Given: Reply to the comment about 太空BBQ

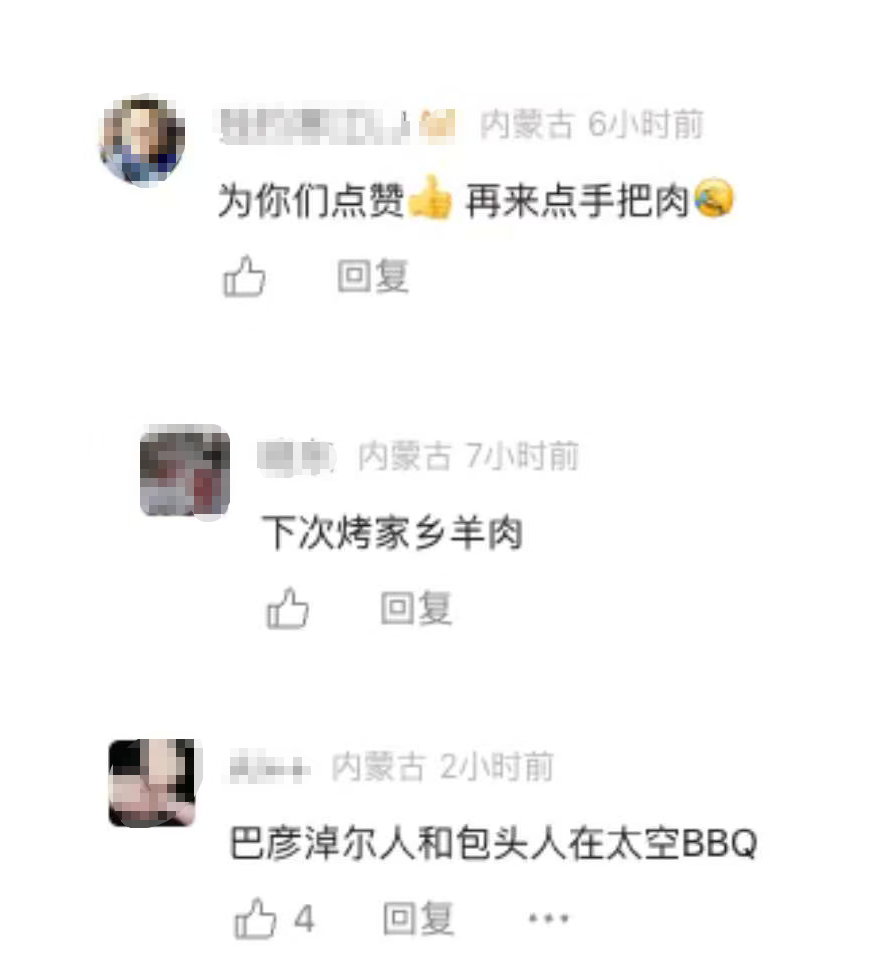Looking at the screenshot, I should [x=418, y=918].
